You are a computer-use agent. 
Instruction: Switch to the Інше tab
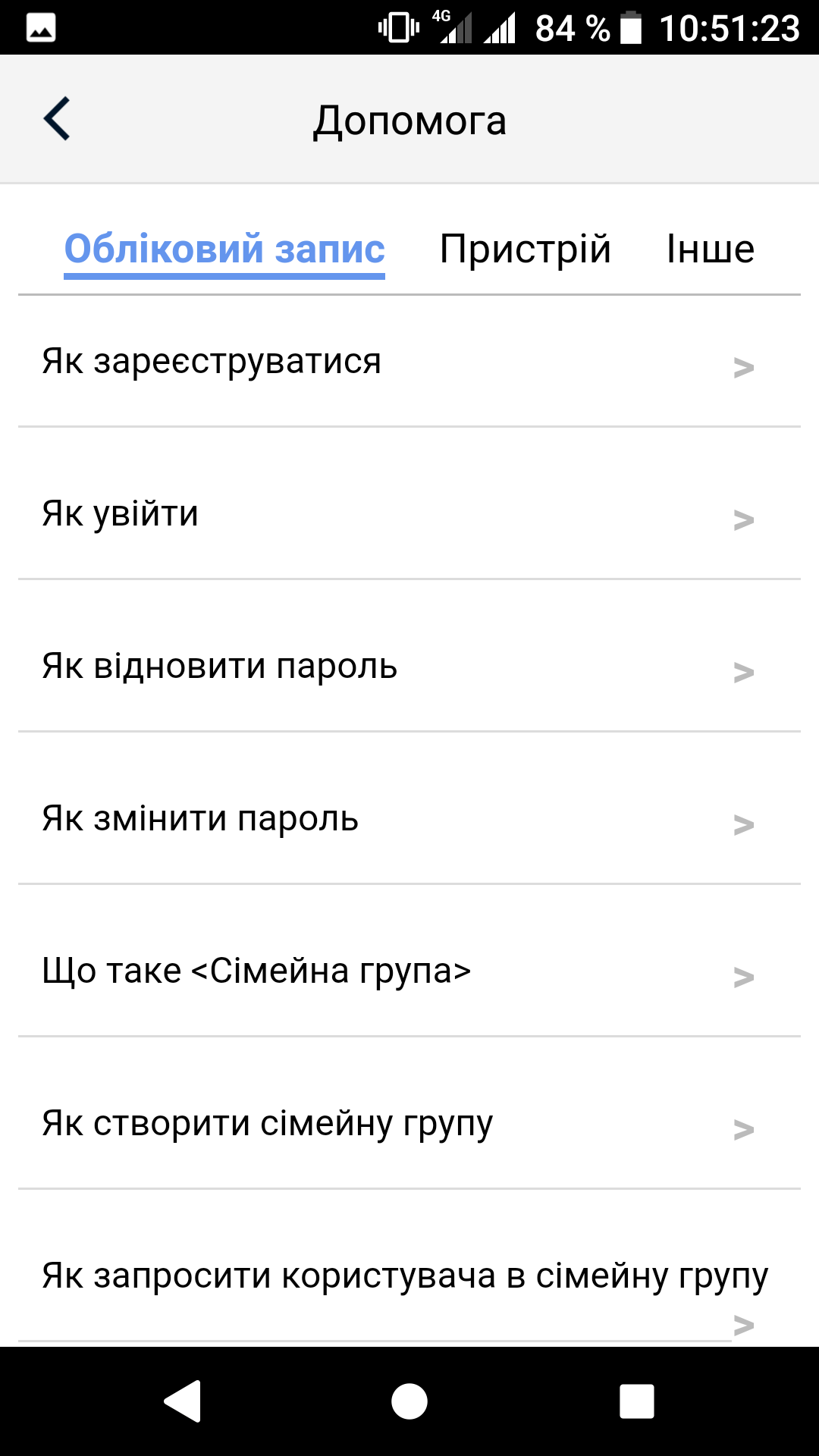(710, 249)
